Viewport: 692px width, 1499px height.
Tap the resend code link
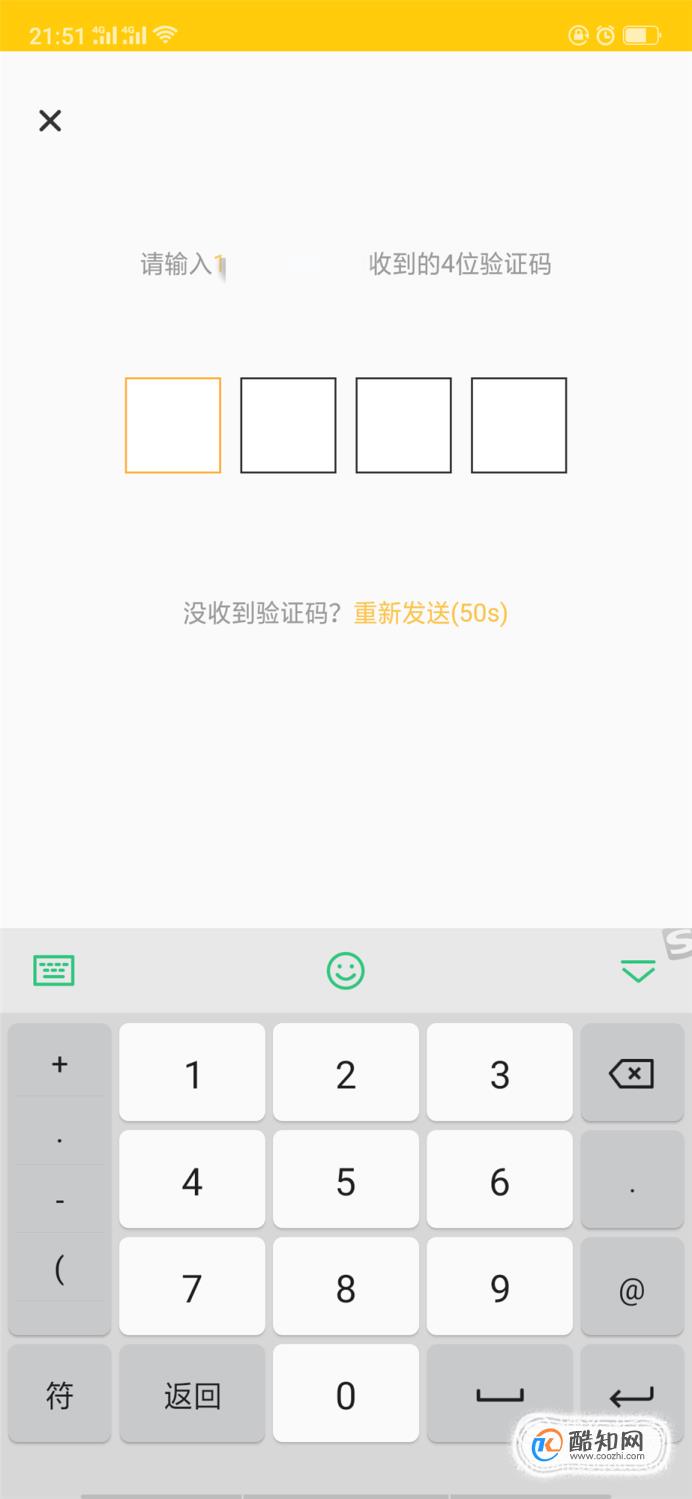(430, 613)
